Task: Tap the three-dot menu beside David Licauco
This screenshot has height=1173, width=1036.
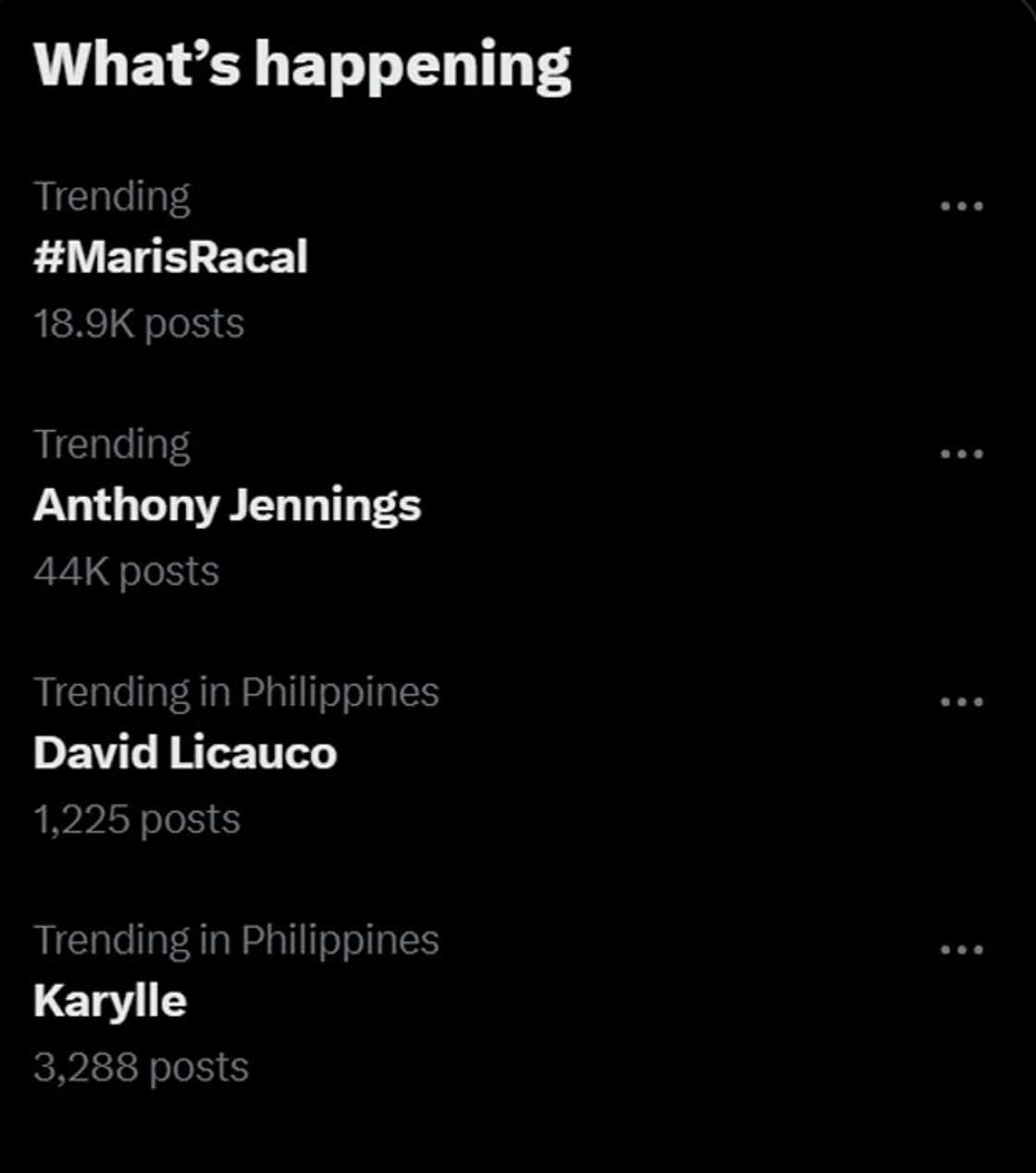Action: pyautogui.click(x=961, y=702)
